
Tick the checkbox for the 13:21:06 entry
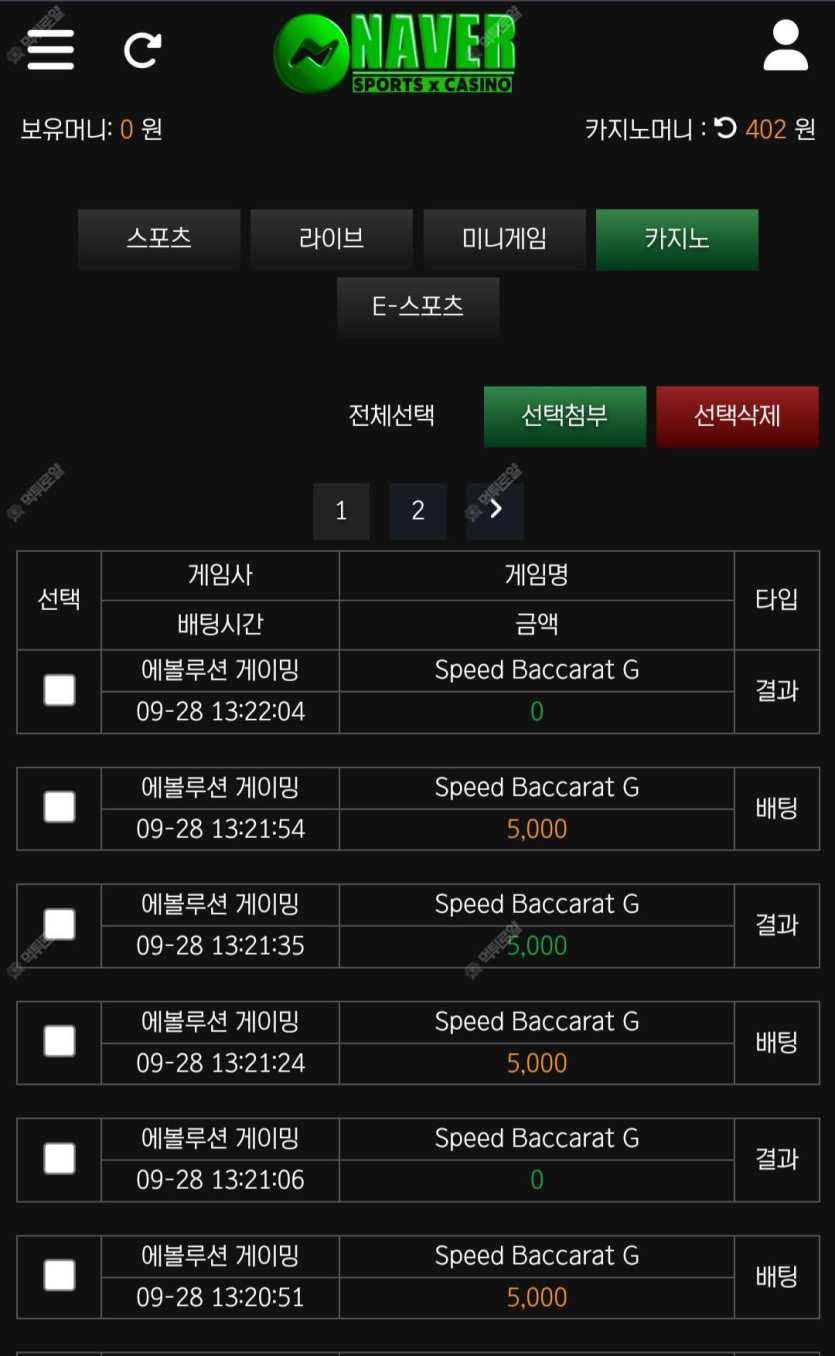pos(59,1159)
